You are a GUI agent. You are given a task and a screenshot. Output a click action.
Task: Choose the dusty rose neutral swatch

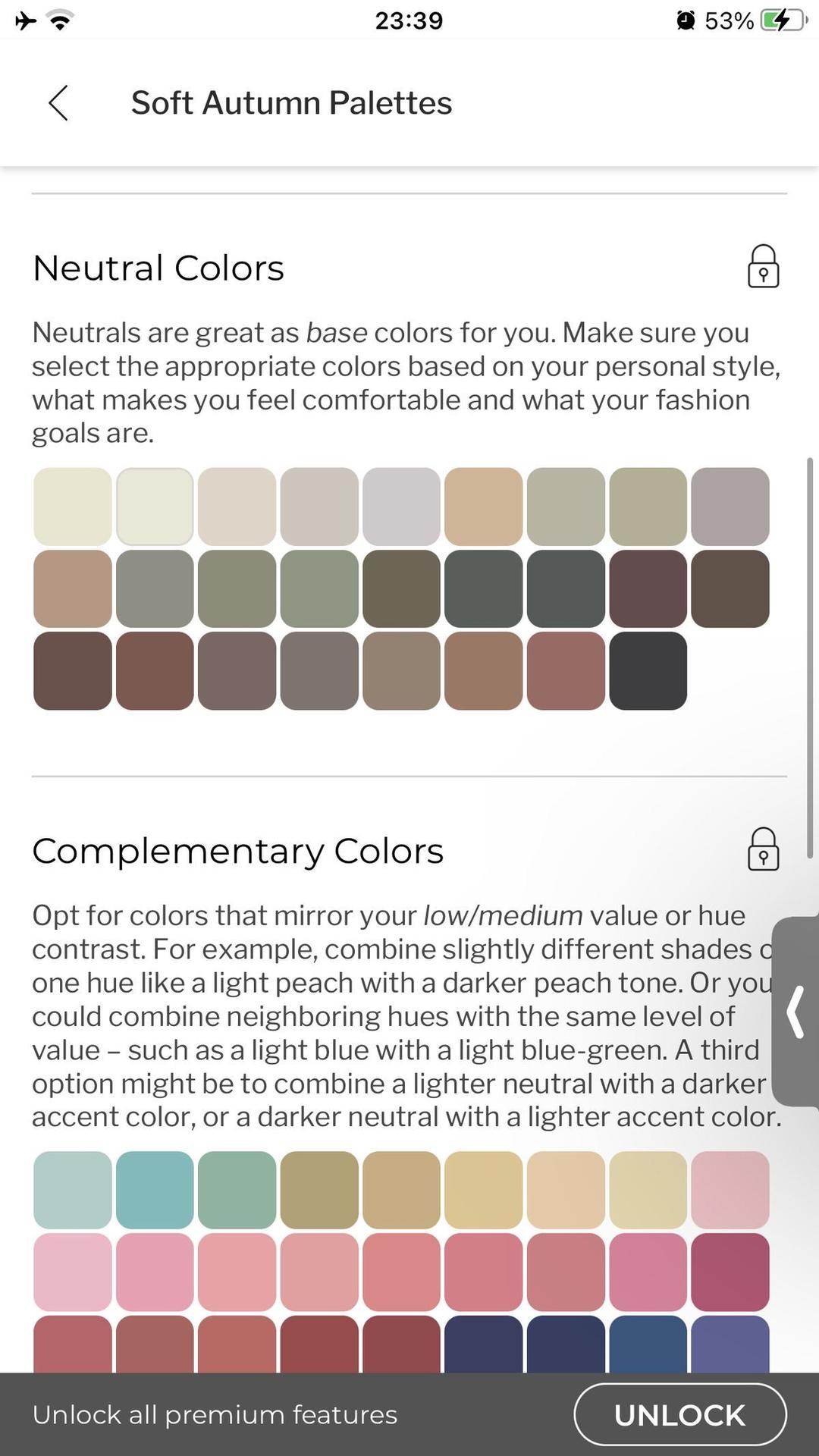(x=566, y=671)
